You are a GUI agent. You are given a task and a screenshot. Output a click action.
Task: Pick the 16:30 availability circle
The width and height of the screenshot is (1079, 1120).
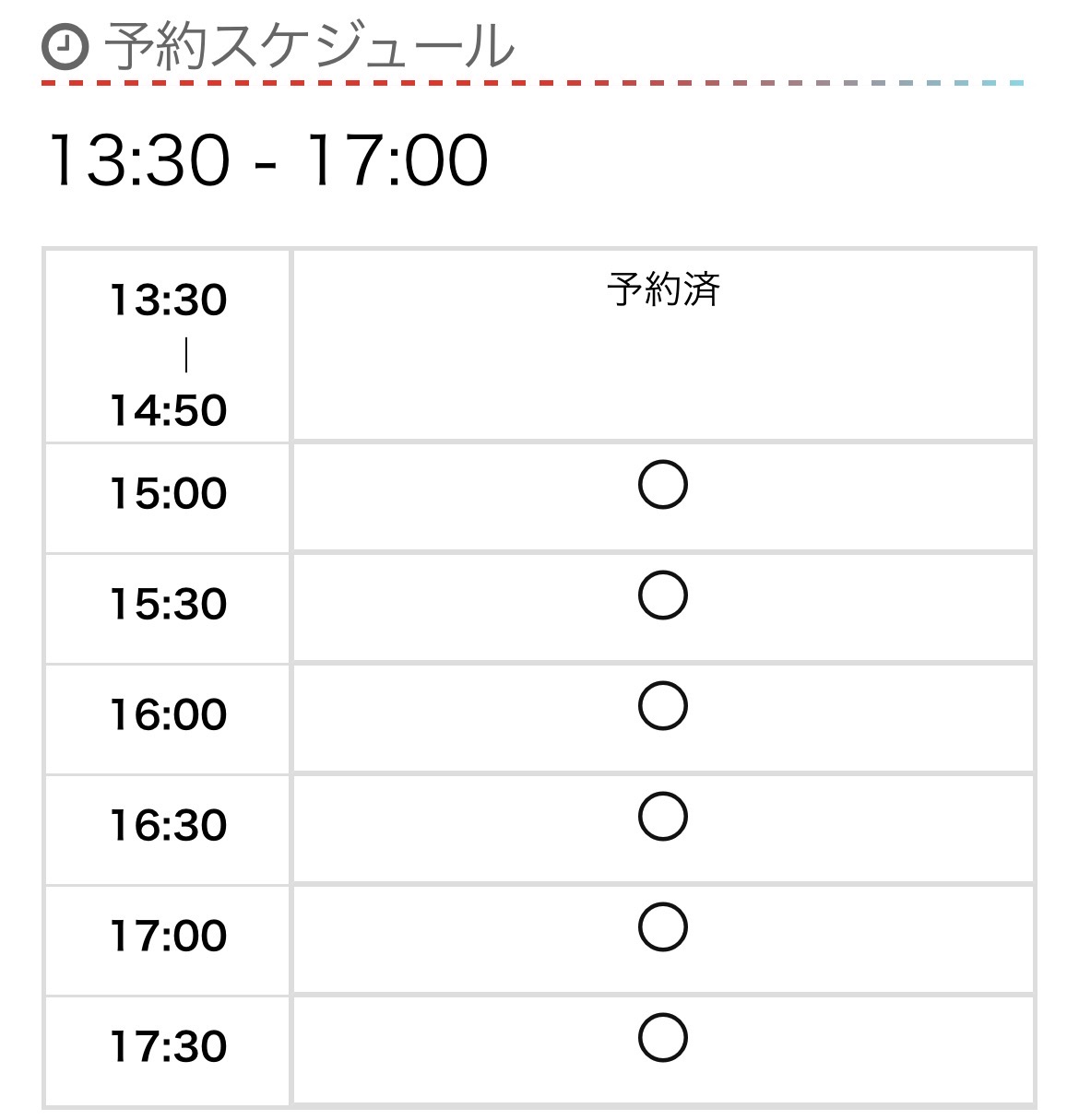[662, 817]
